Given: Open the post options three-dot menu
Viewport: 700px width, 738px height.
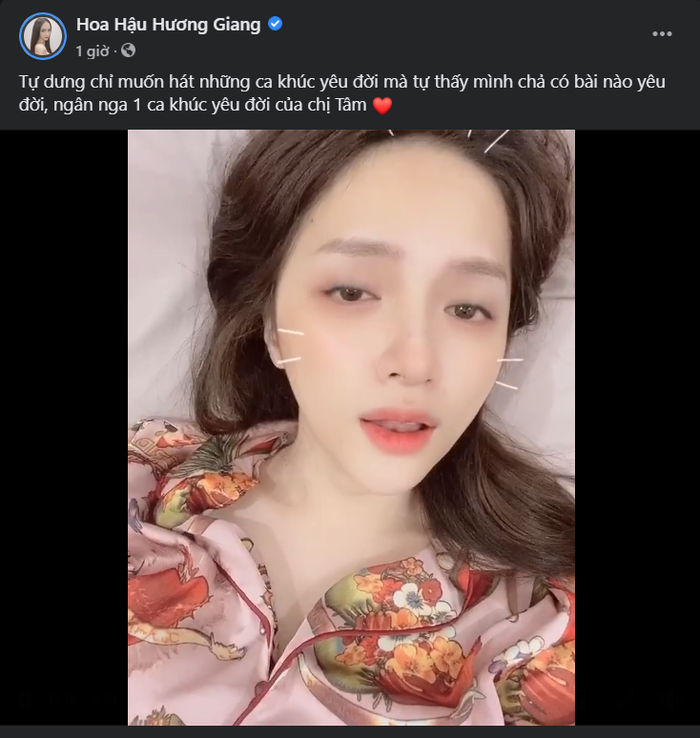Looking at the screenshot, I should (x=662, y=34).
